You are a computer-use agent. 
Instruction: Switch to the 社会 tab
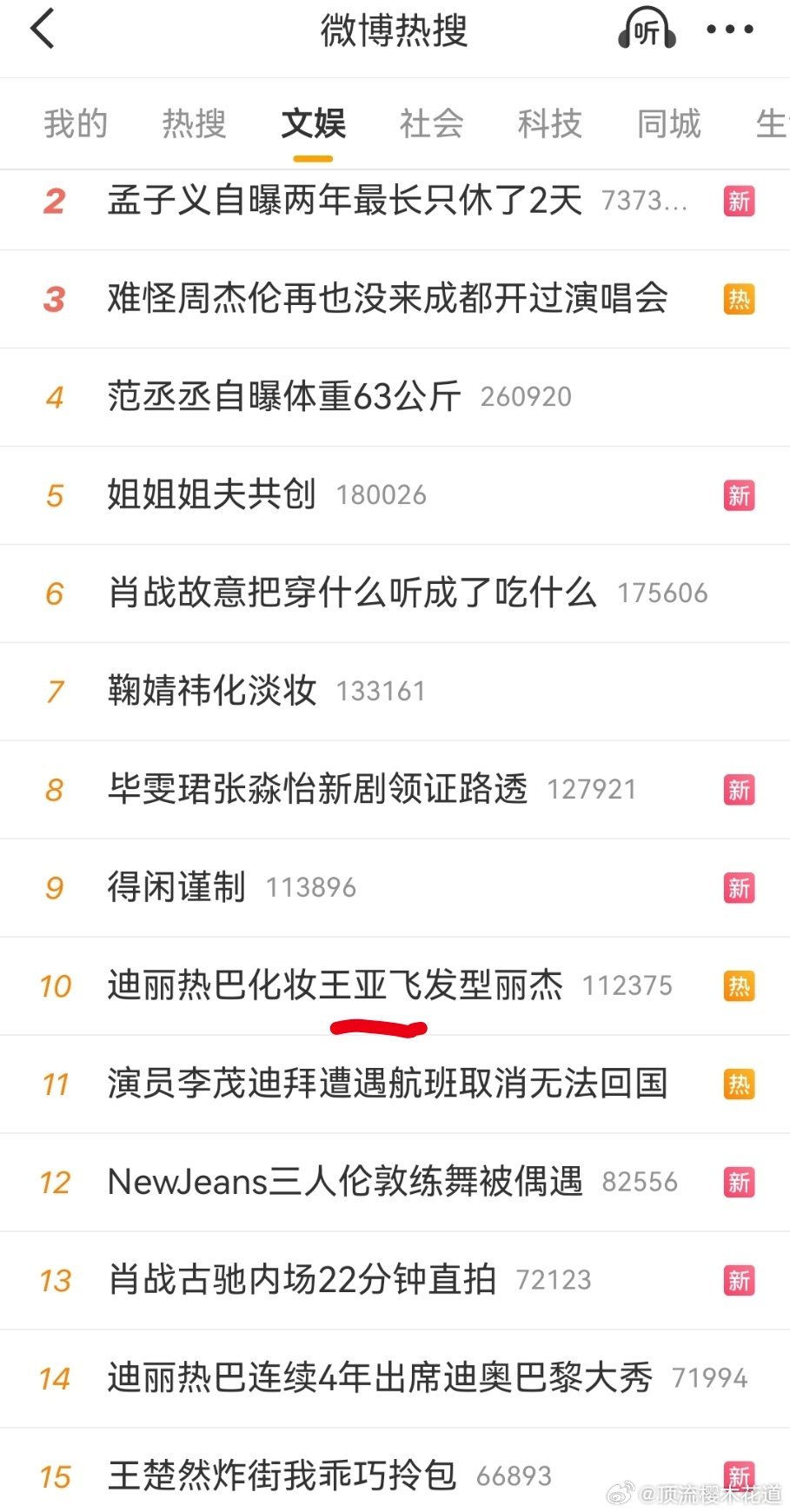coord(431,124)
